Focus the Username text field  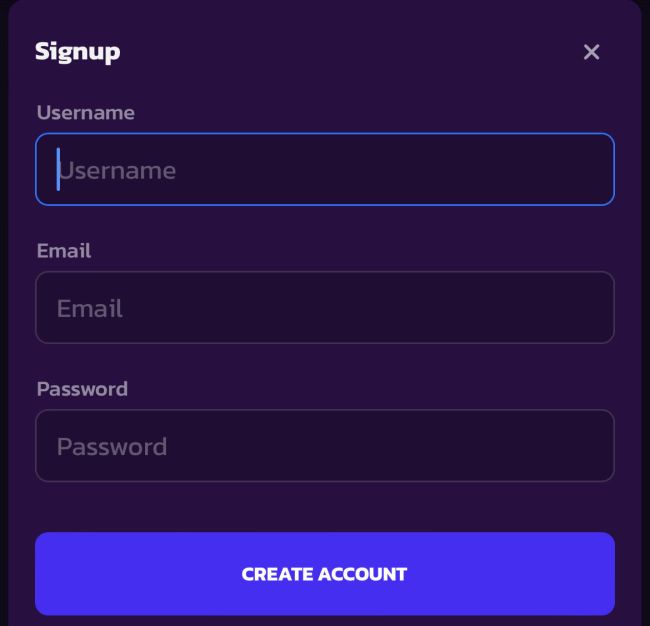tap(324, 170)
